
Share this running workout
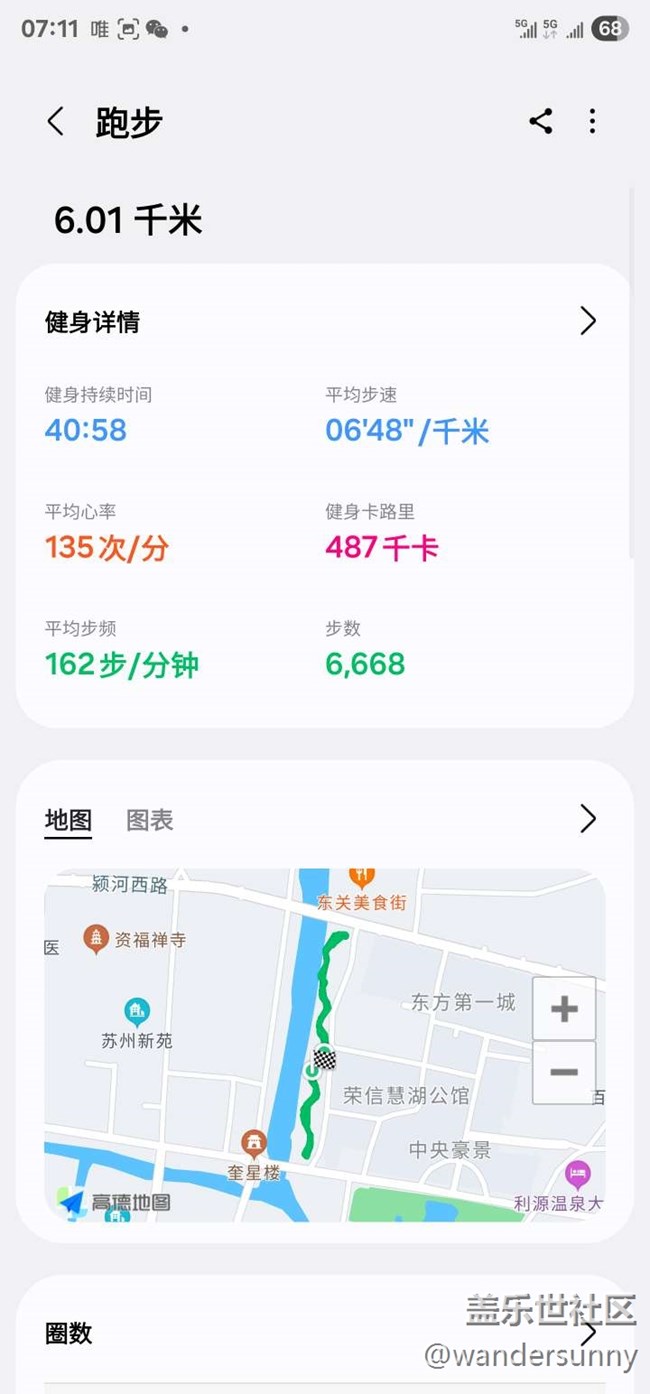pos(541,122)
